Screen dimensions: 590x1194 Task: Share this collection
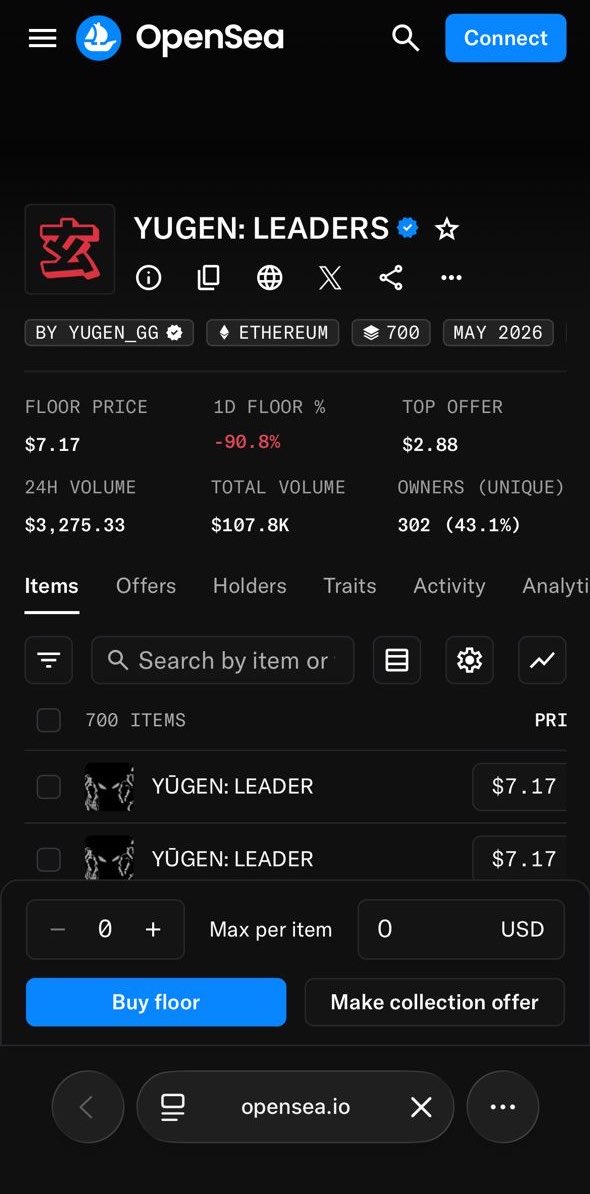click(x=391, y=278)
